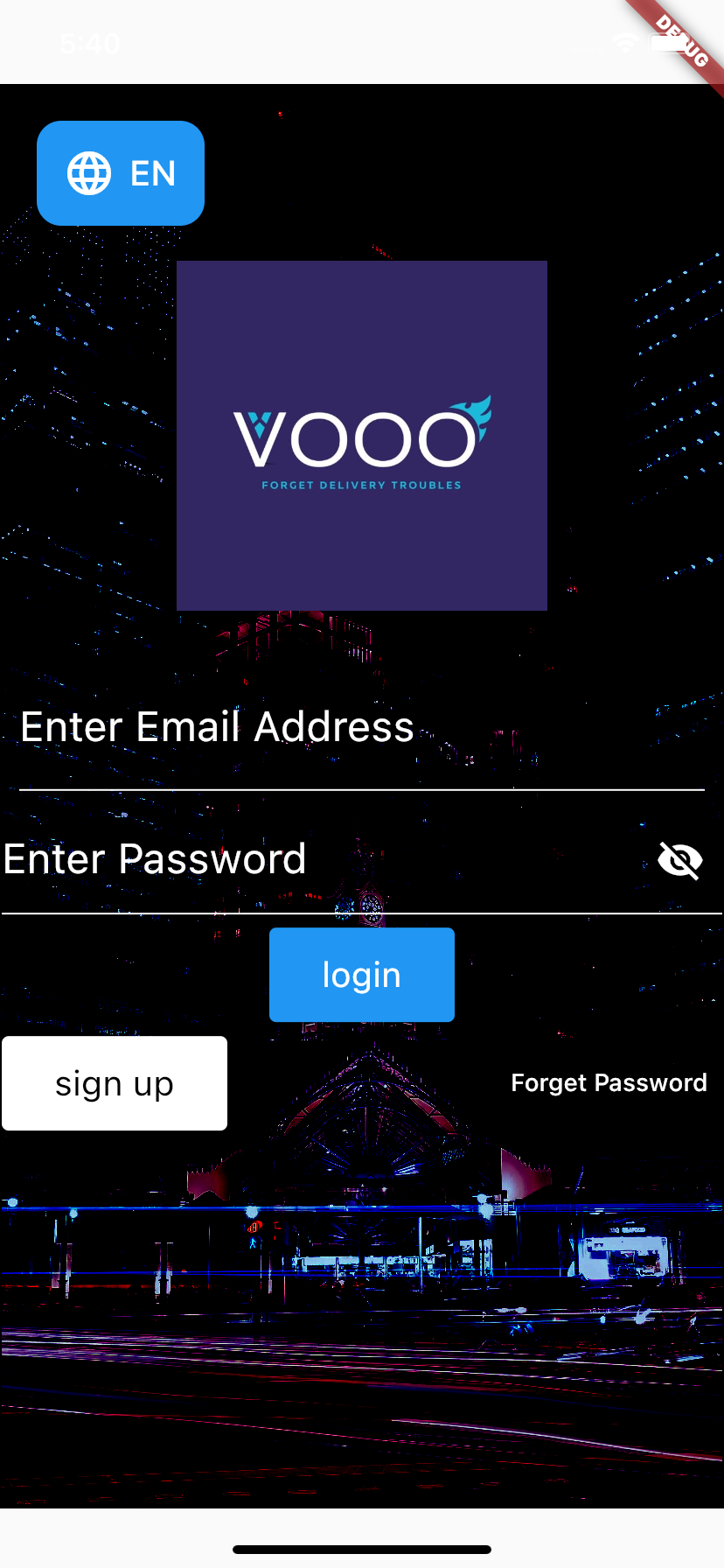Tap the login button
724x1568 pixels.
361,975
